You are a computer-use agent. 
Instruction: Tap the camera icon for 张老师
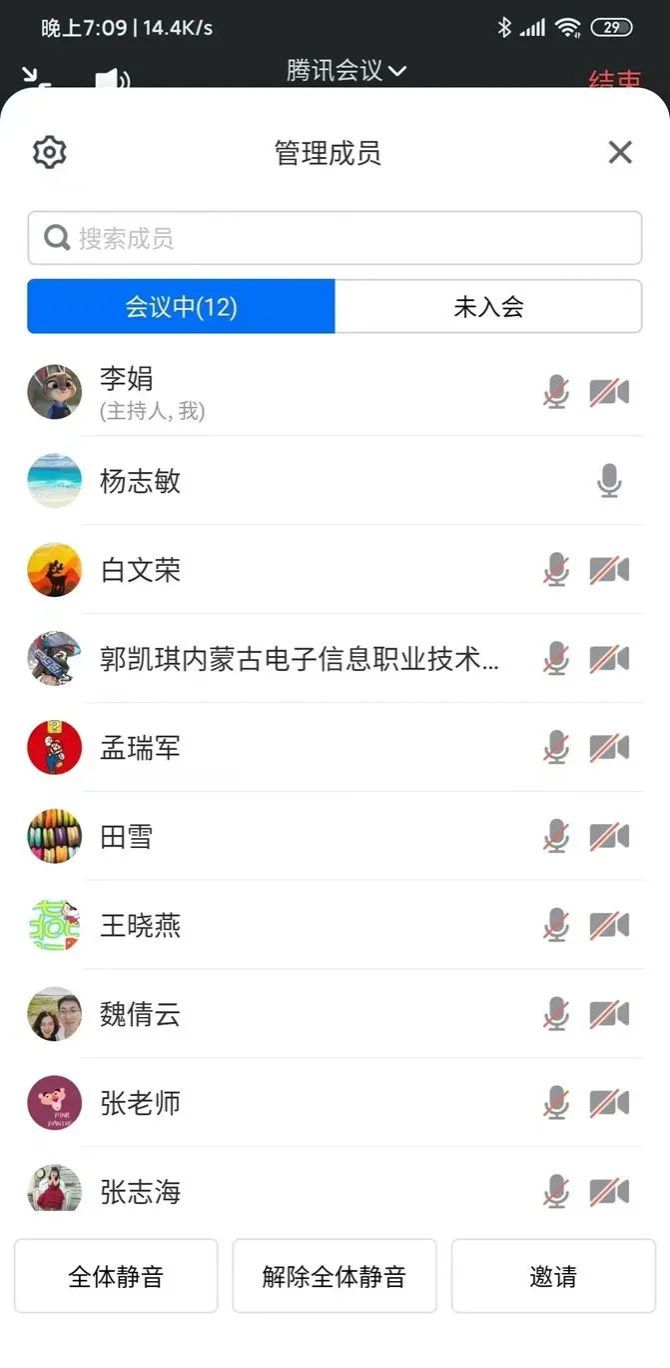(x=609, y=1103)
